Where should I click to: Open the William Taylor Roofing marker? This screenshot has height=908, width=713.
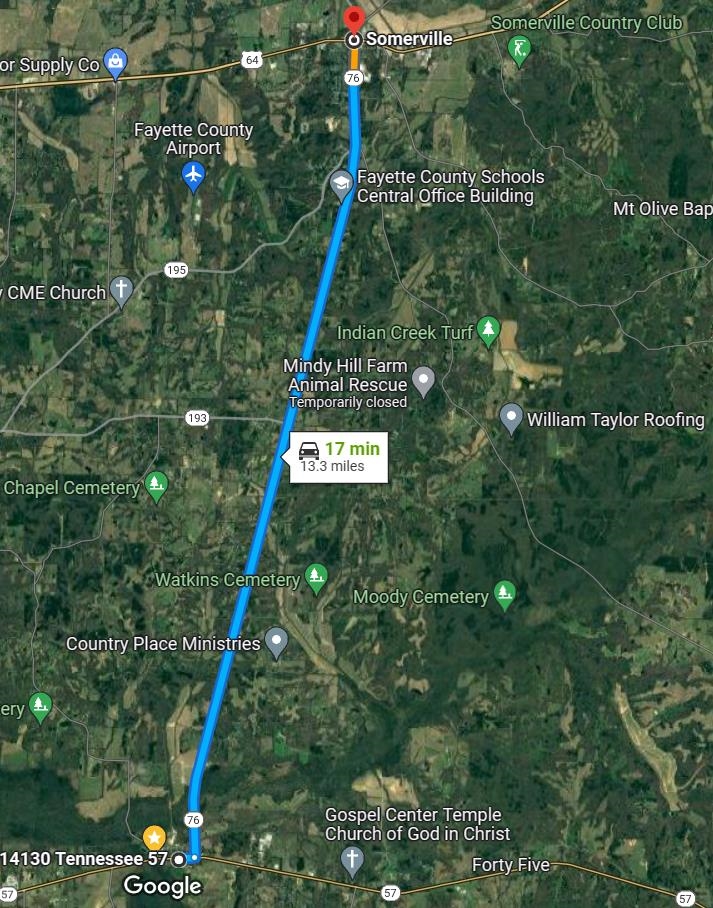pyautogui.click(x=512, y=418)
